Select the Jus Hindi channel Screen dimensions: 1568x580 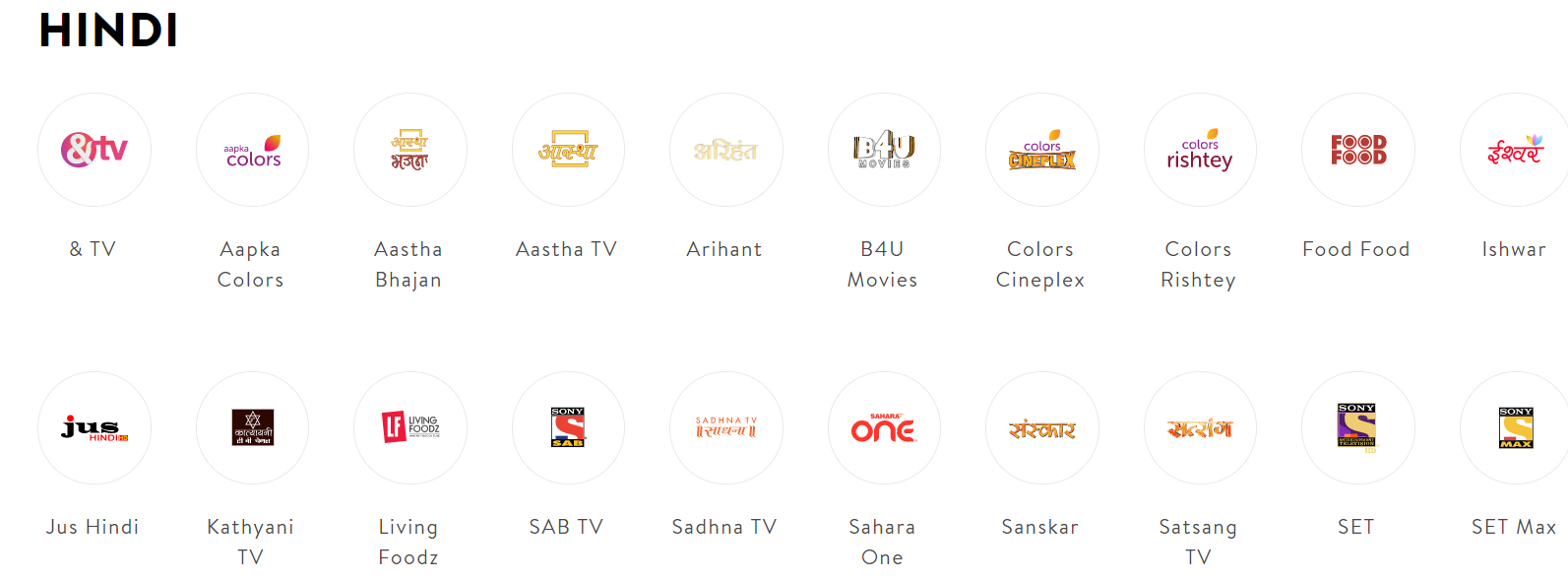(94, 427)
